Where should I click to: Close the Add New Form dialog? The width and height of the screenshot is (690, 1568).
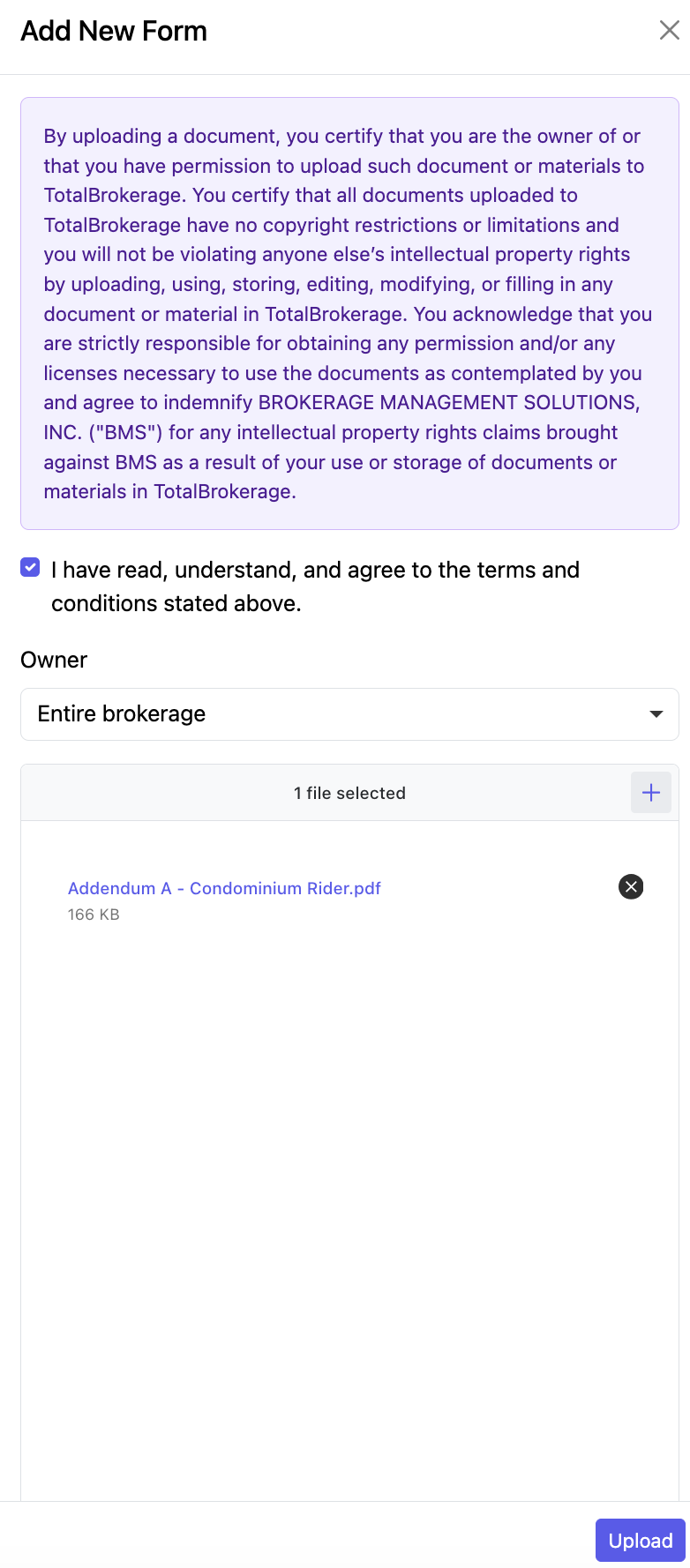point(669,31)
